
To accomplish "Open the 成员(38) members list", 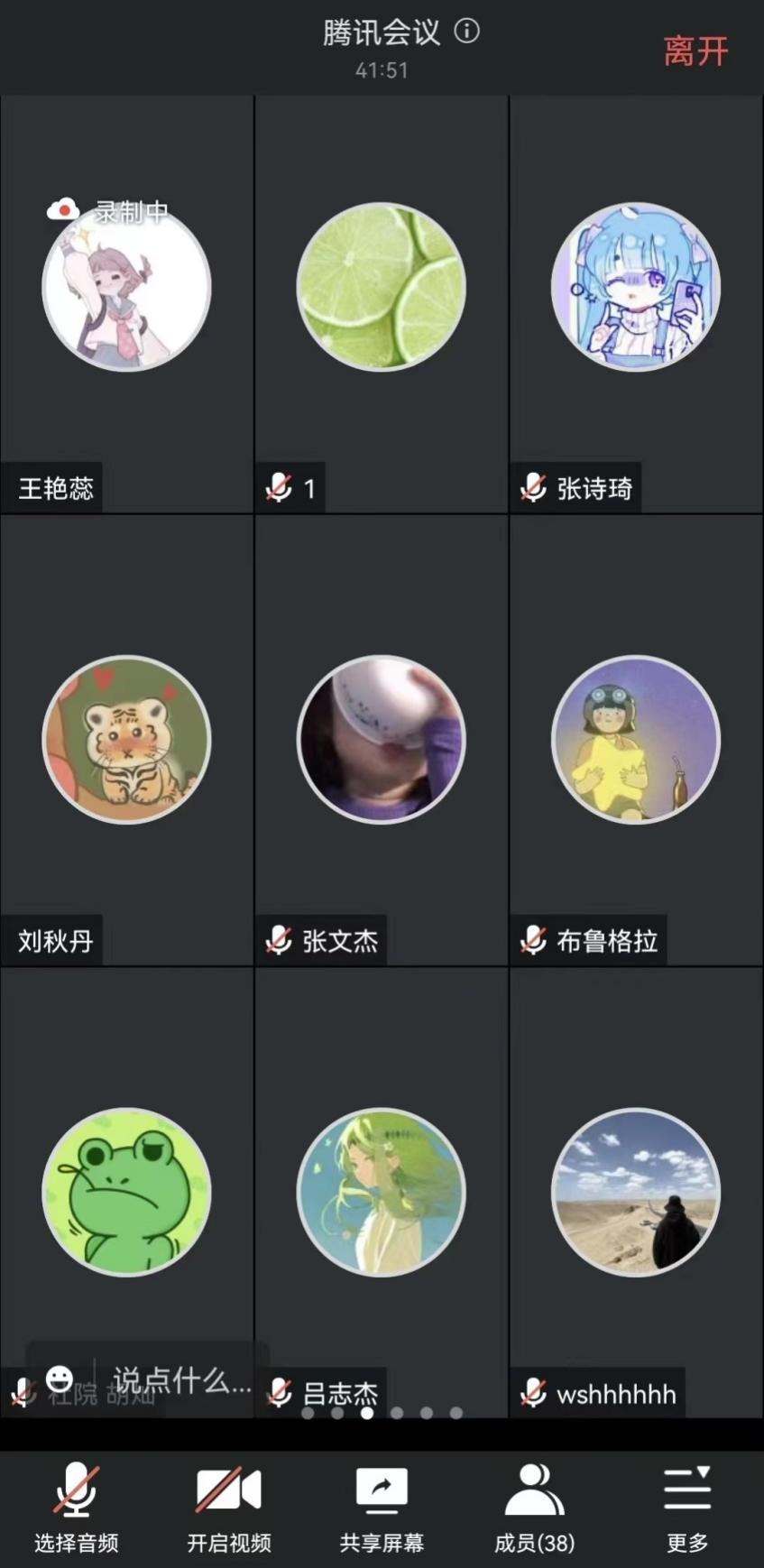I will [534, 1508].
